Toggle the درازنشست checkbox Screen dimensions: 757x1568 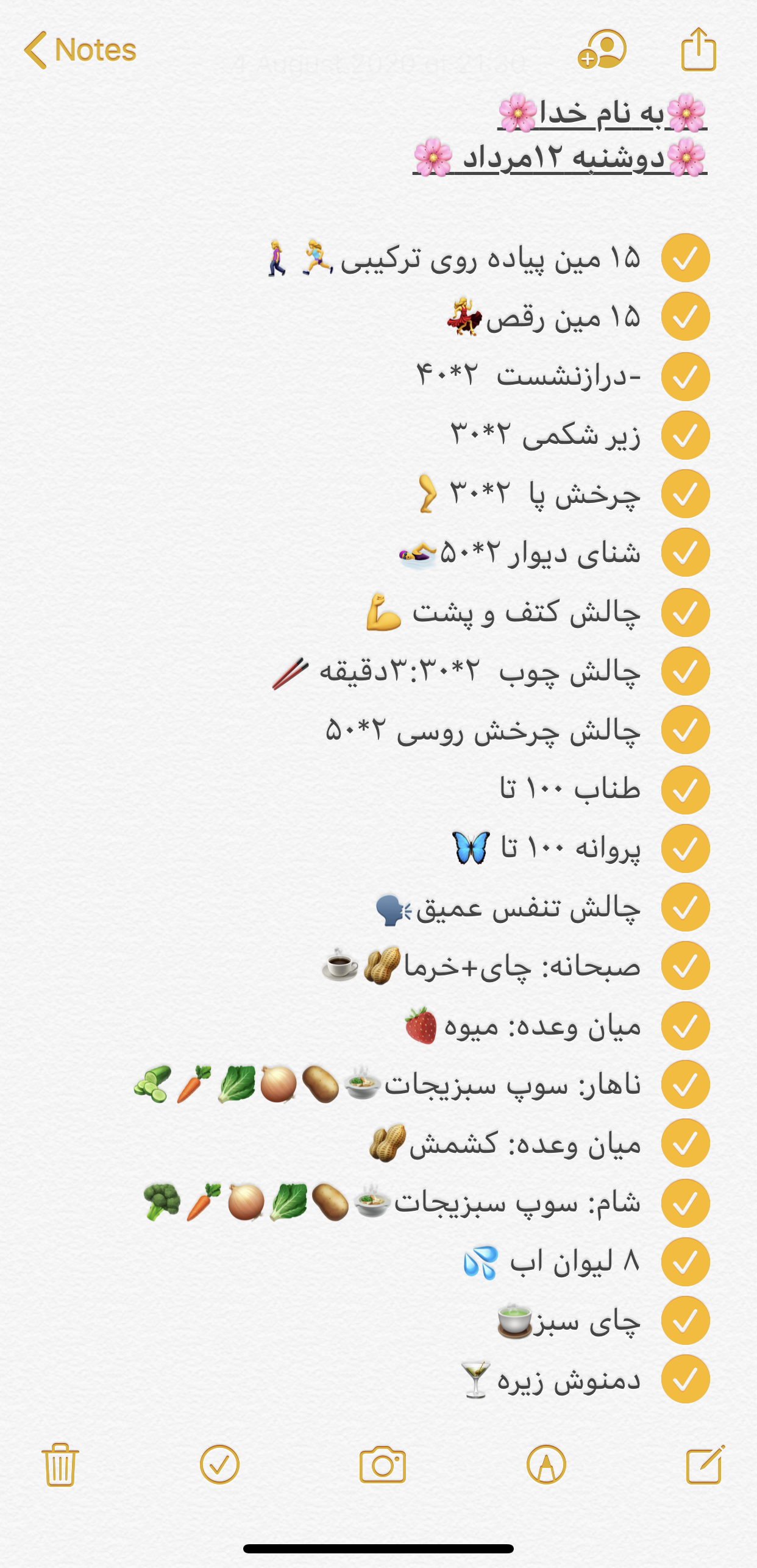tap(685, 376)
